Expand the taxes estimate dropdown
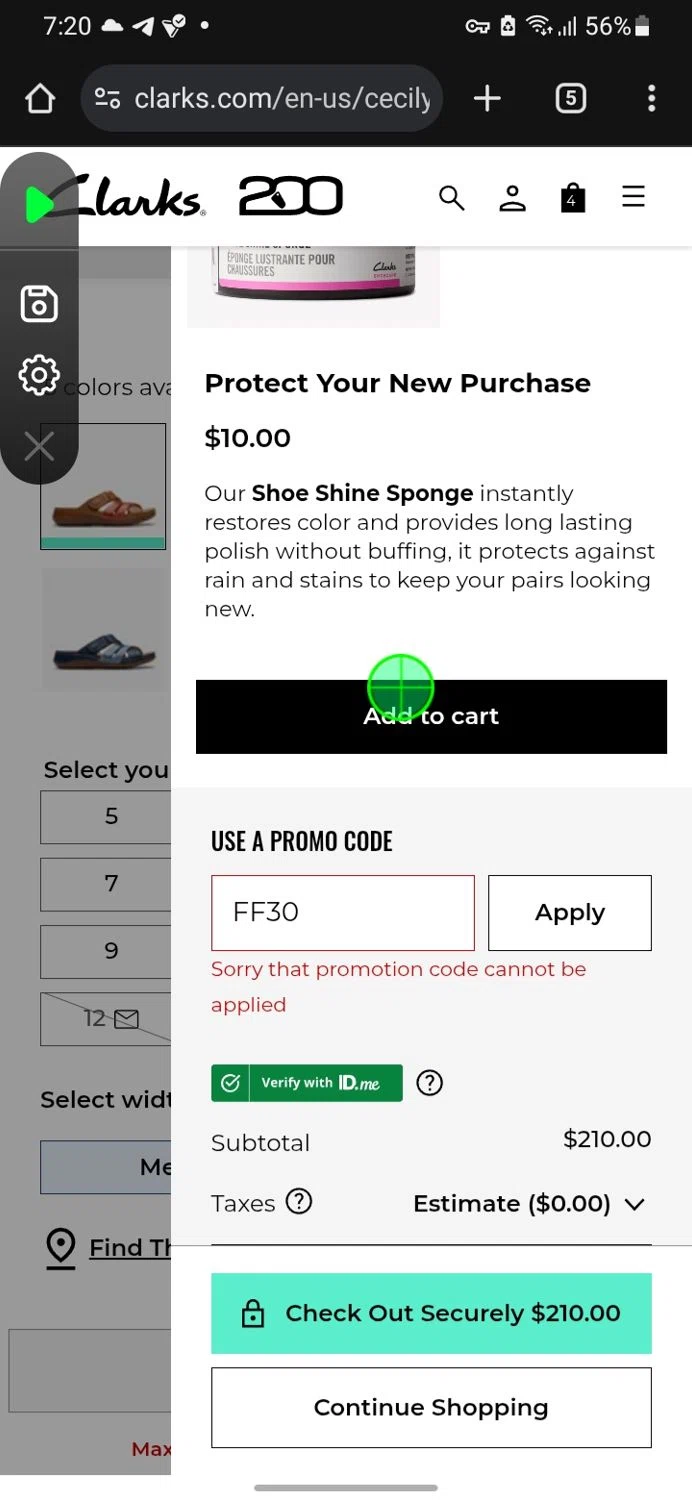Screen dimensions: 692x1500 [633, 1204]
